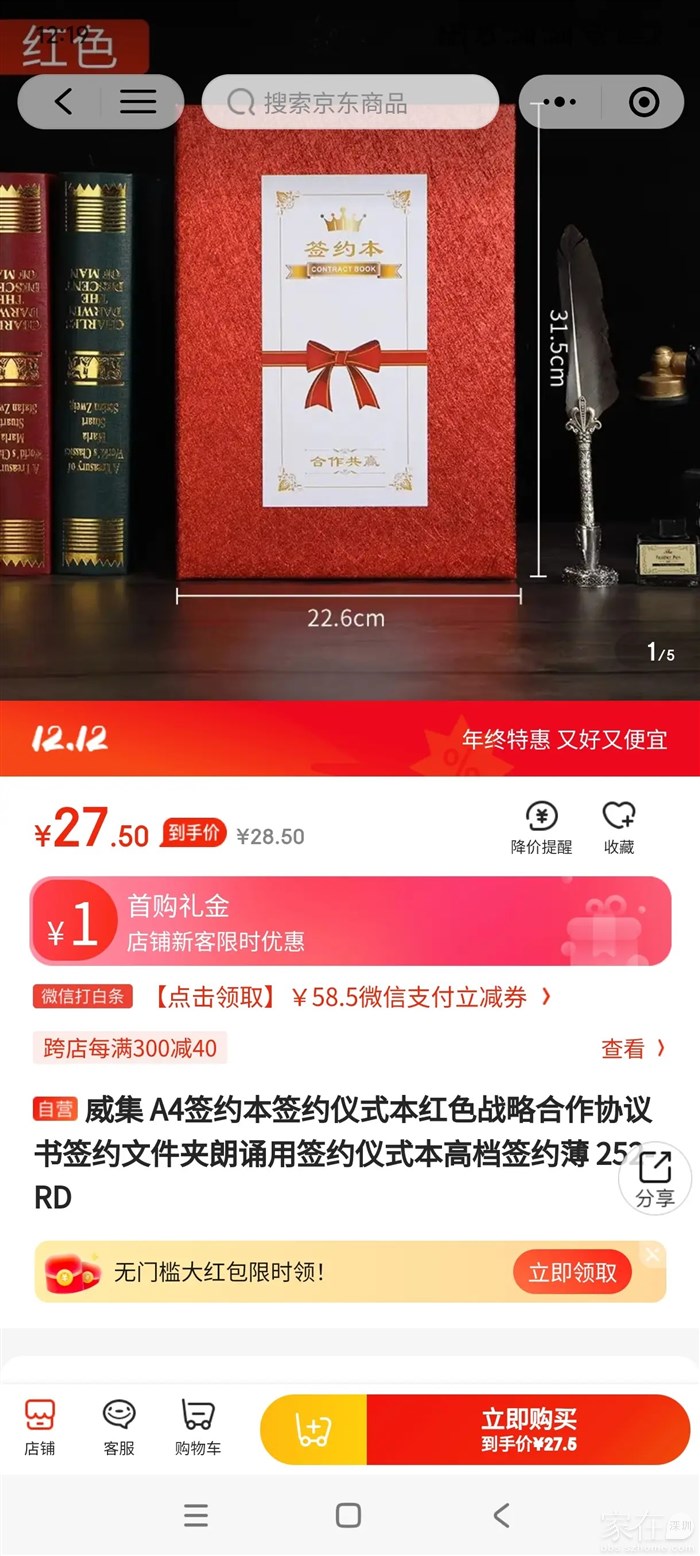Open the 点击领取 WeChat Pay coupon link

click(350, 997)
